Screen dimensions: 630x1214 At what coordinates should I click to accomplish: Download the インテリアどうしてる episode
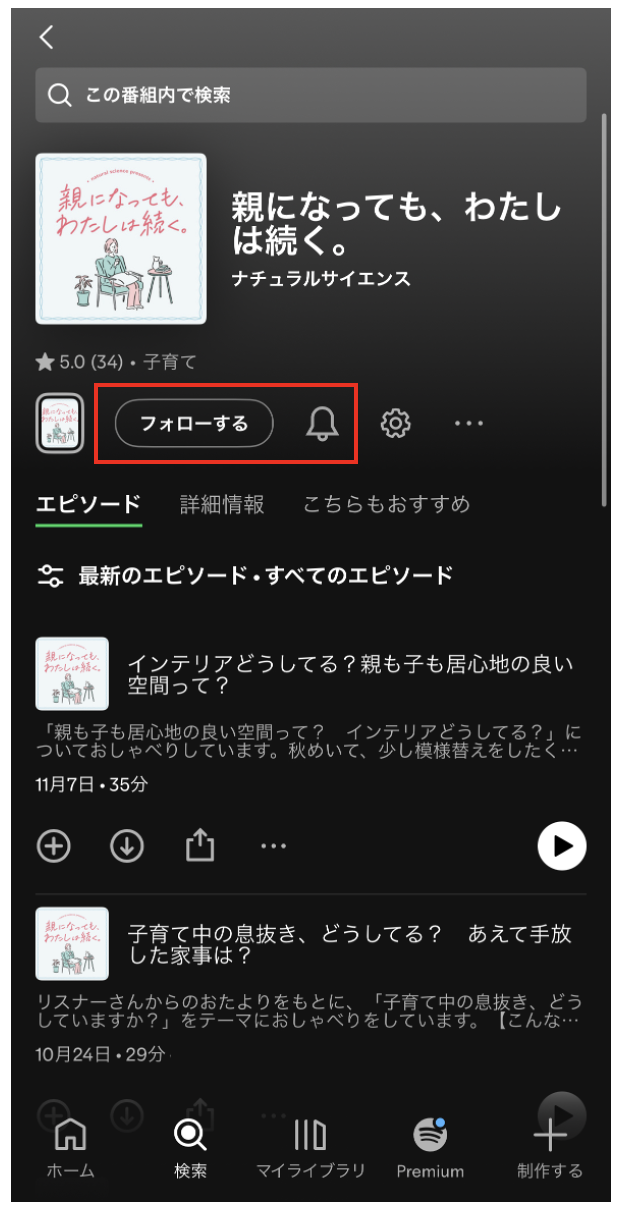(126, 846)
